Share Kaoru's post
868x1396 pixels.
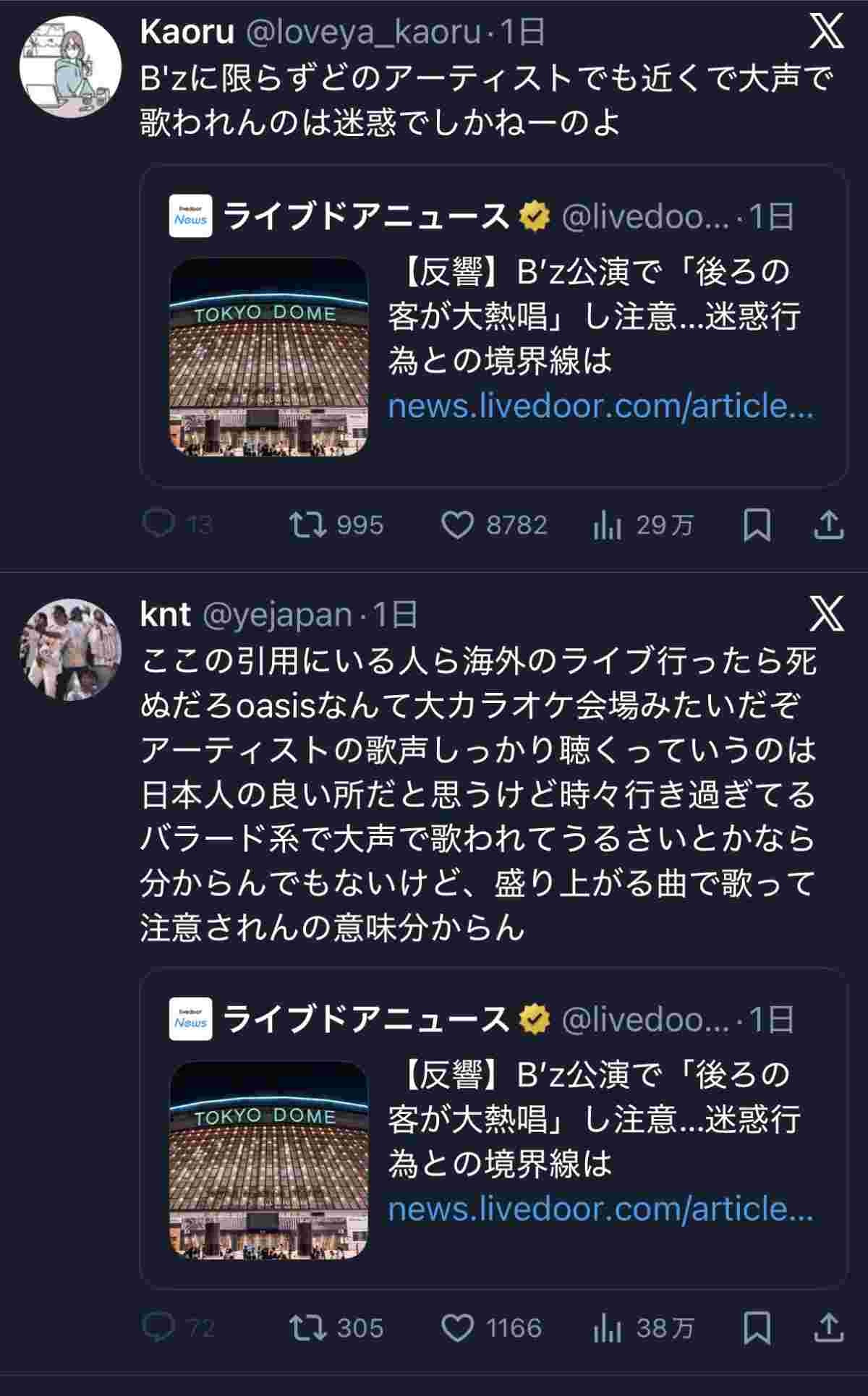pos(828,525)
